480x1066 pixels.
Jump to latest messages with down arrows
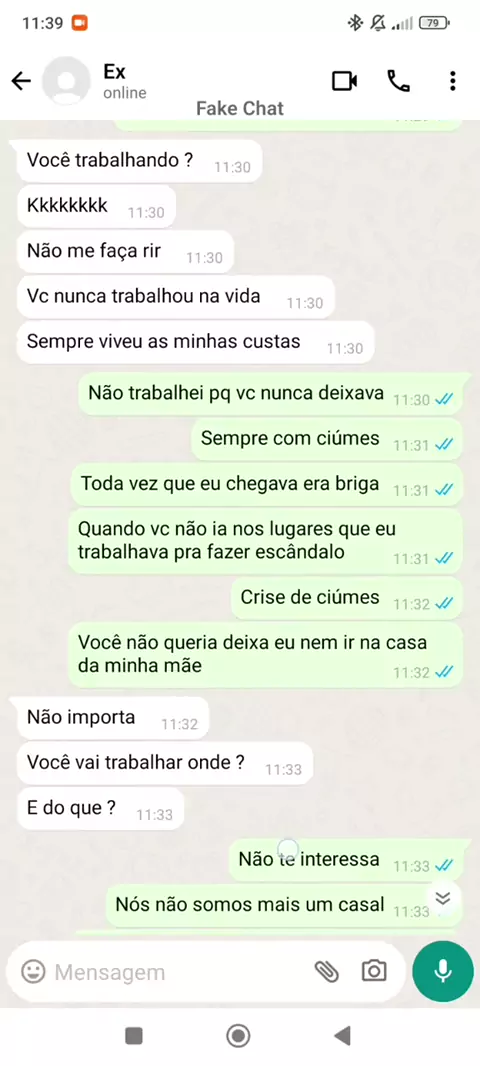(x=443, y=899)
